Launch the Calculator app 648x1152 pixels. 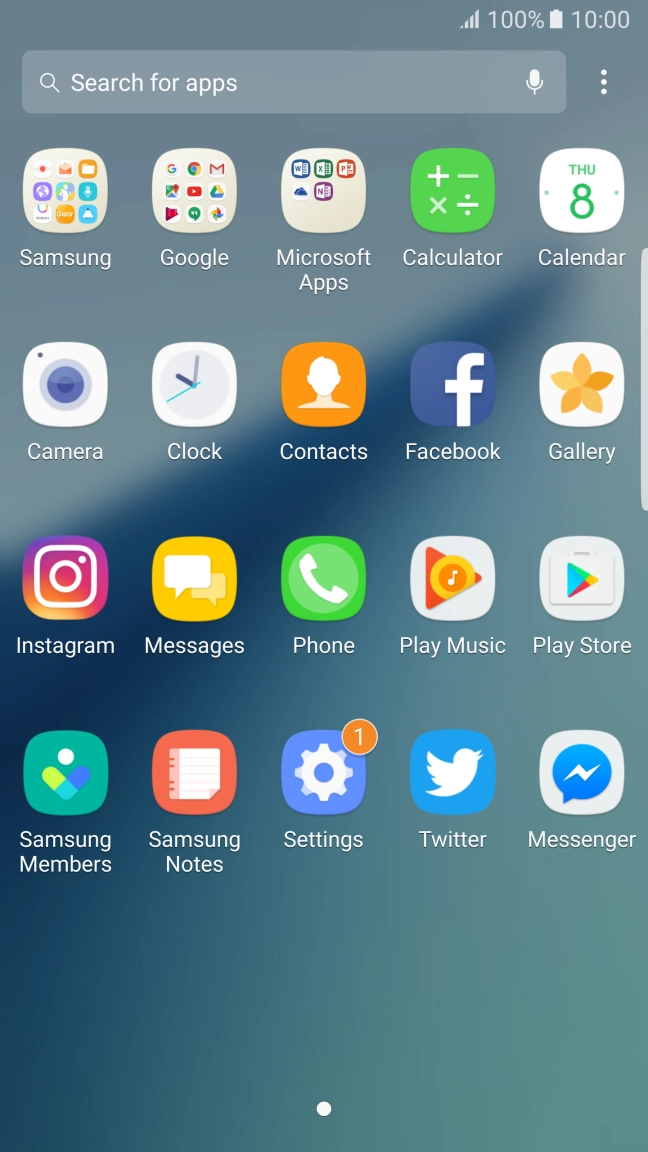453,191
